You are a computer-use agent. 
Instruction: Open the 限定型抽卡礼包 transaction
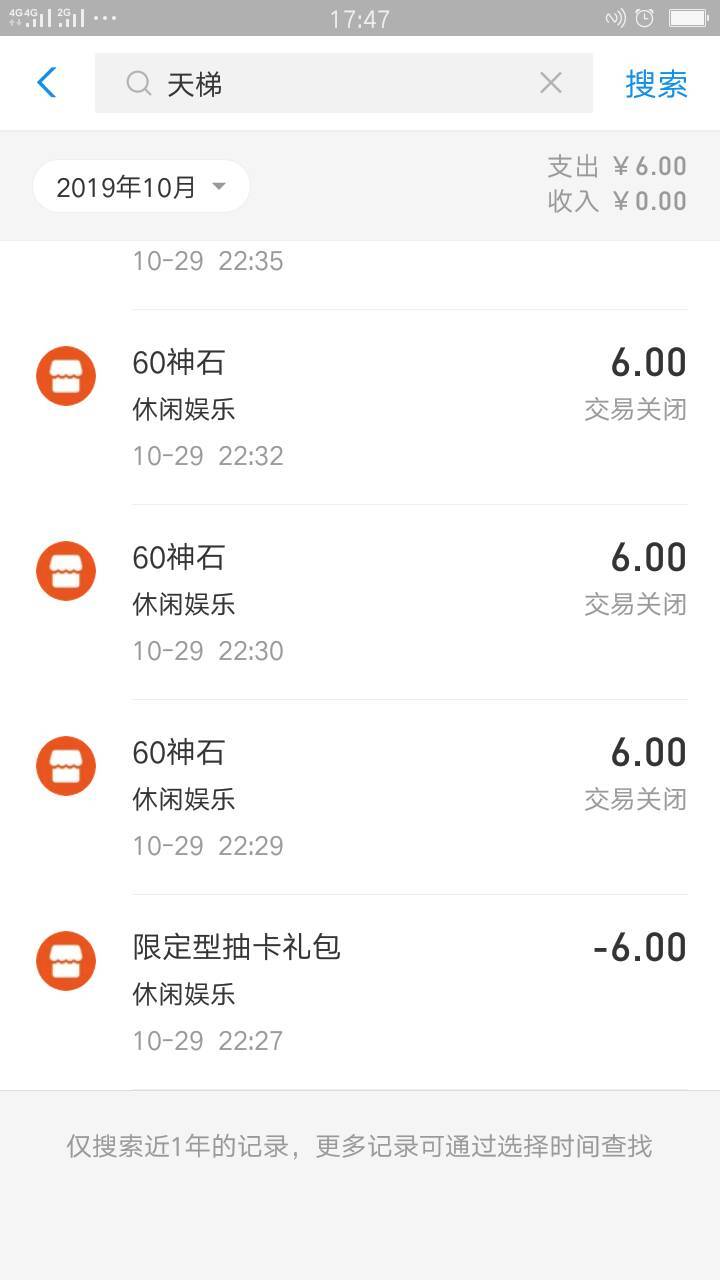pyautogui.click(x=360, y=993)
